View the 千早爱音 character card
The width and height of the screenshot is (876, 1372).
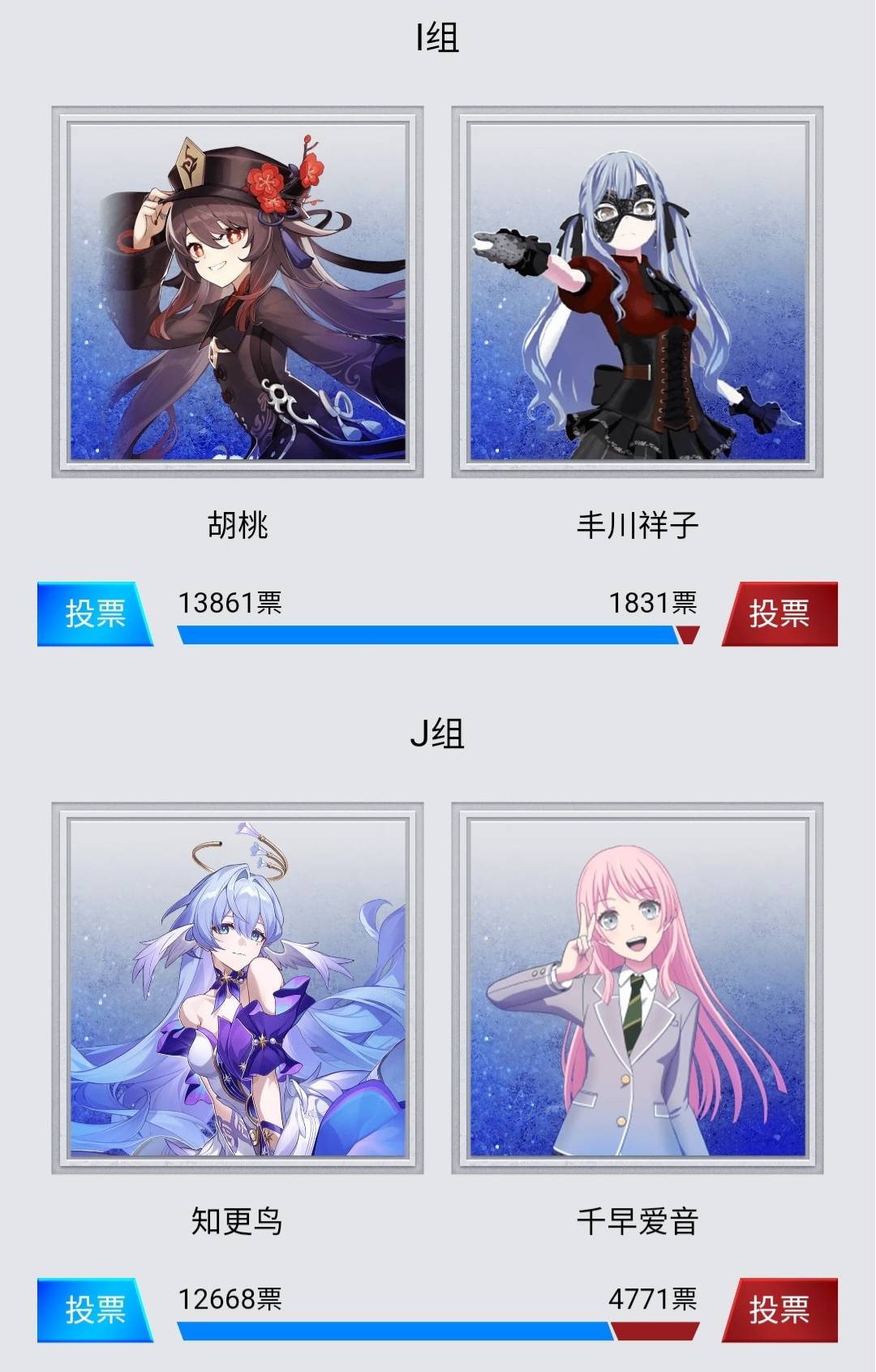638,987
